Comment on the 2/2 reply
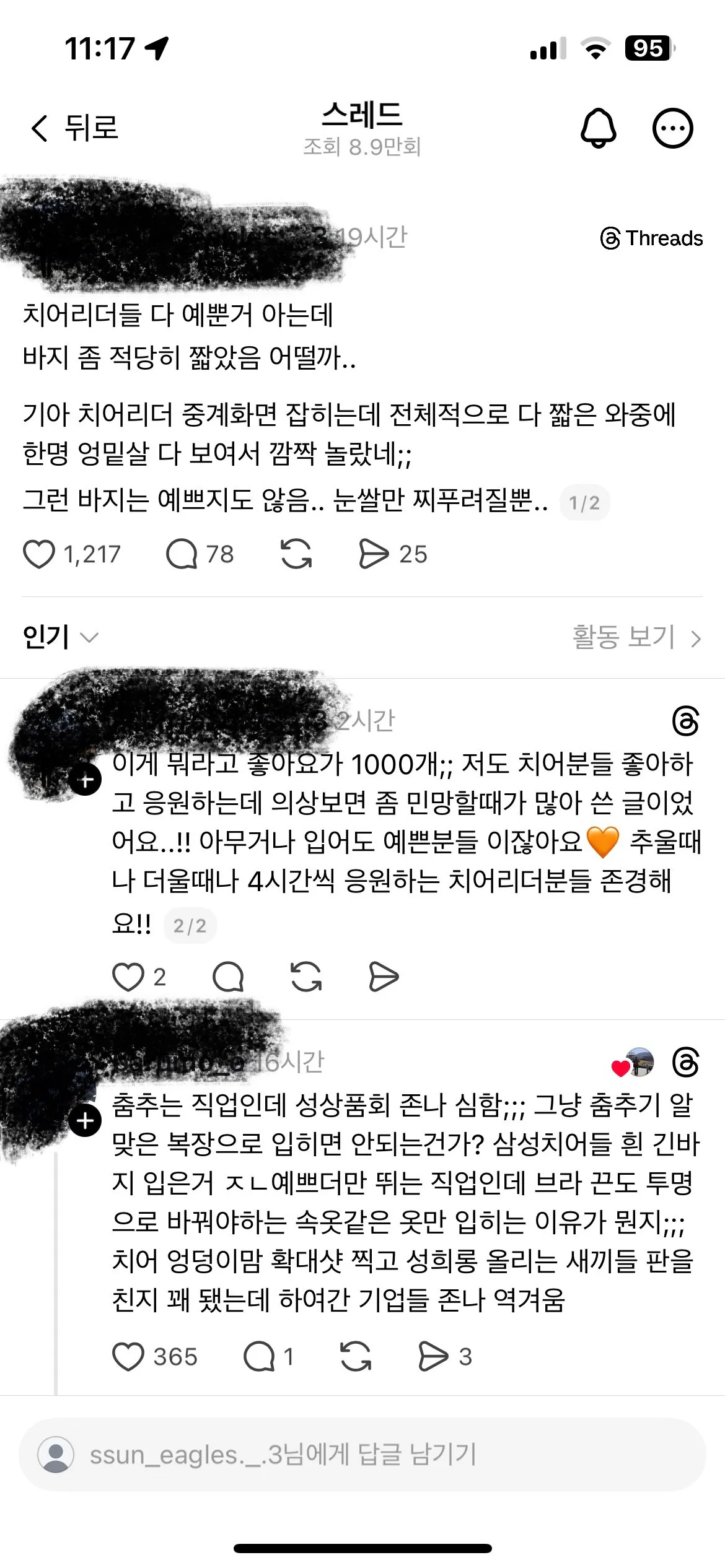The width and height of the screenshot is (725, 1568). click(228, 977)
